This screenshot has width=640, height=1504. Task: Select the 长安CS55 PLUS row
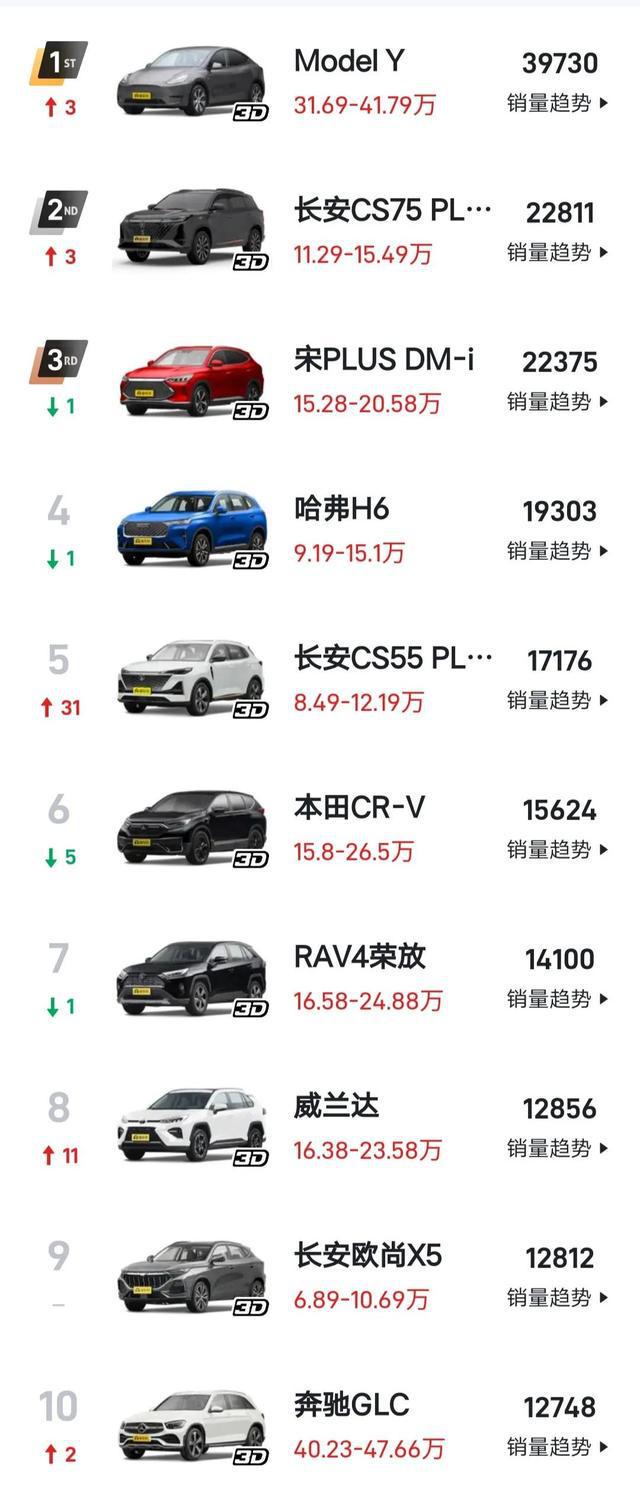392,659
